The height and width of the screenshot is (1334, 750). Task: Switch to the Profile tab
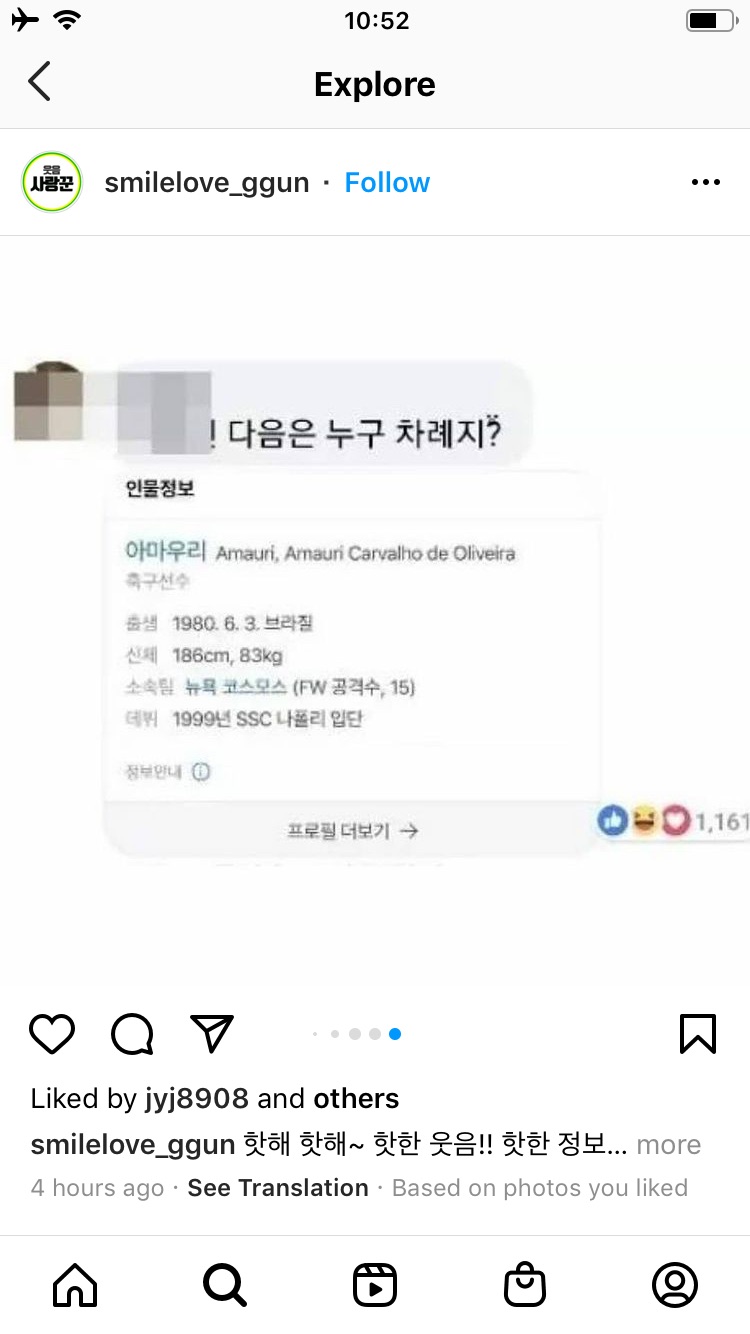[x=675, y=1285]
